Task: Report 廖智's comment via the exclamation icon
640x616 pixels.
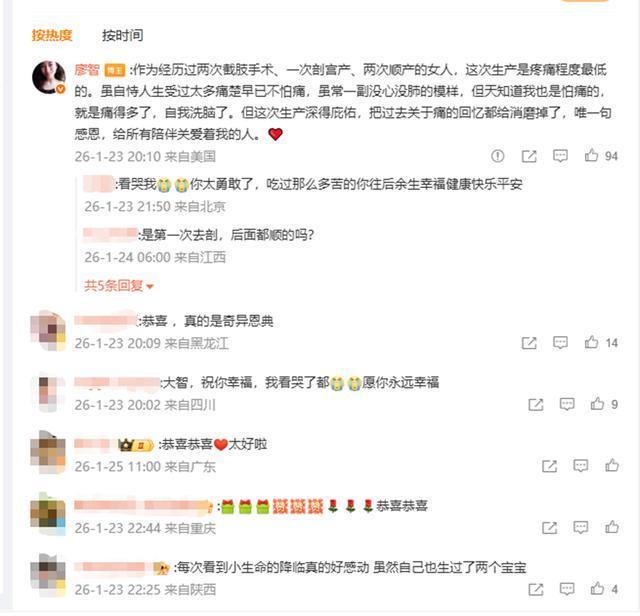Action: 498,156
